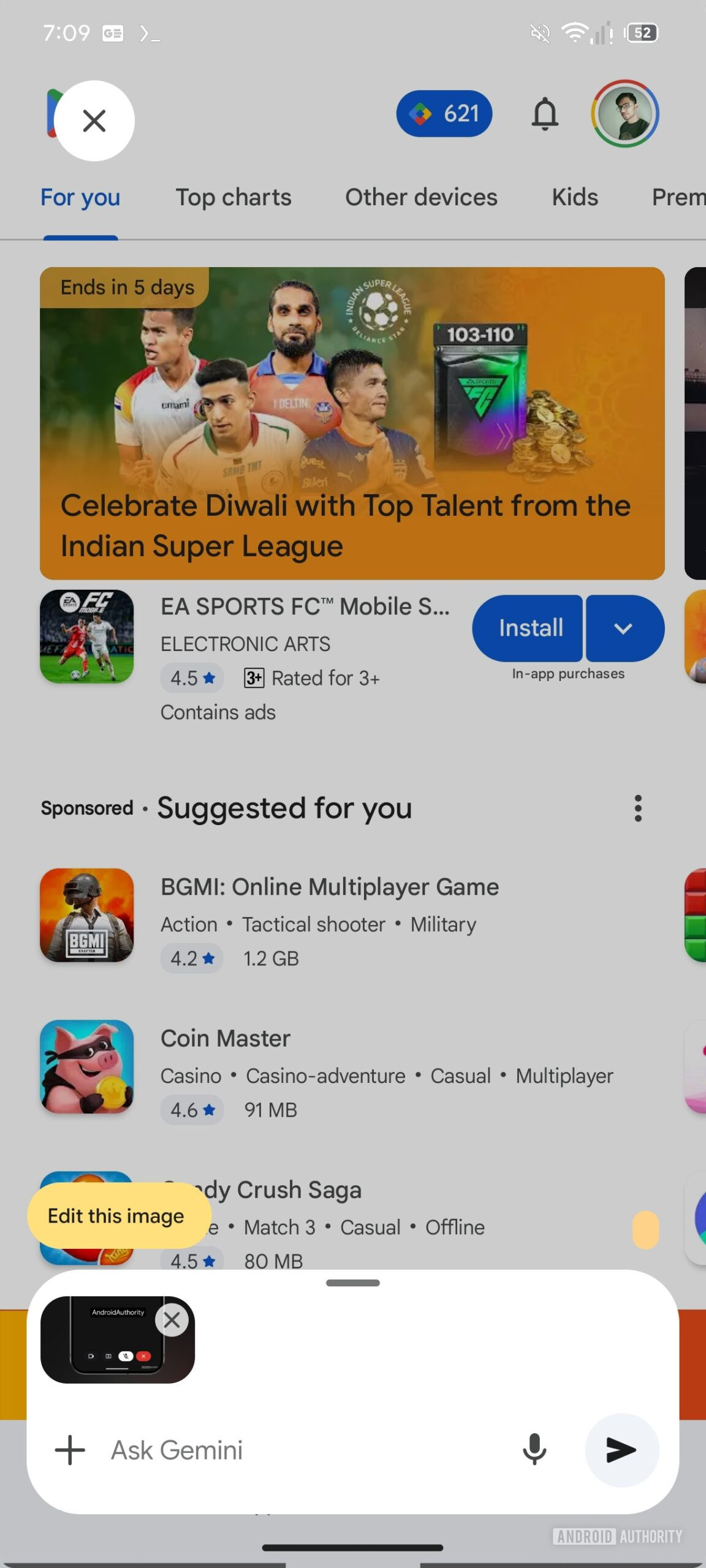Switch to the Kids tab
Image resolution: width=706 pixels, height=1568 pixels.
(x=575, y=197)
